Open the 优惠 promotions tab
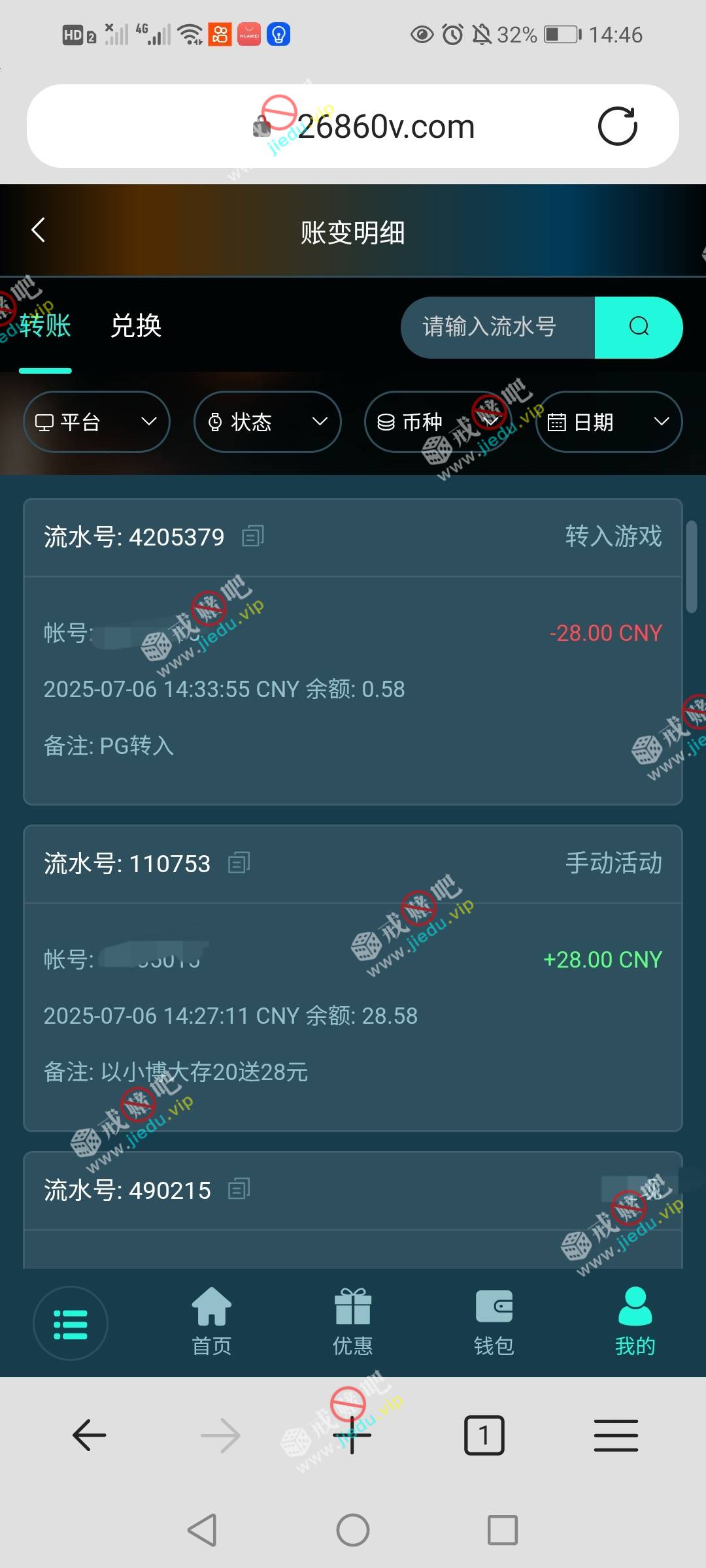 353,1321
